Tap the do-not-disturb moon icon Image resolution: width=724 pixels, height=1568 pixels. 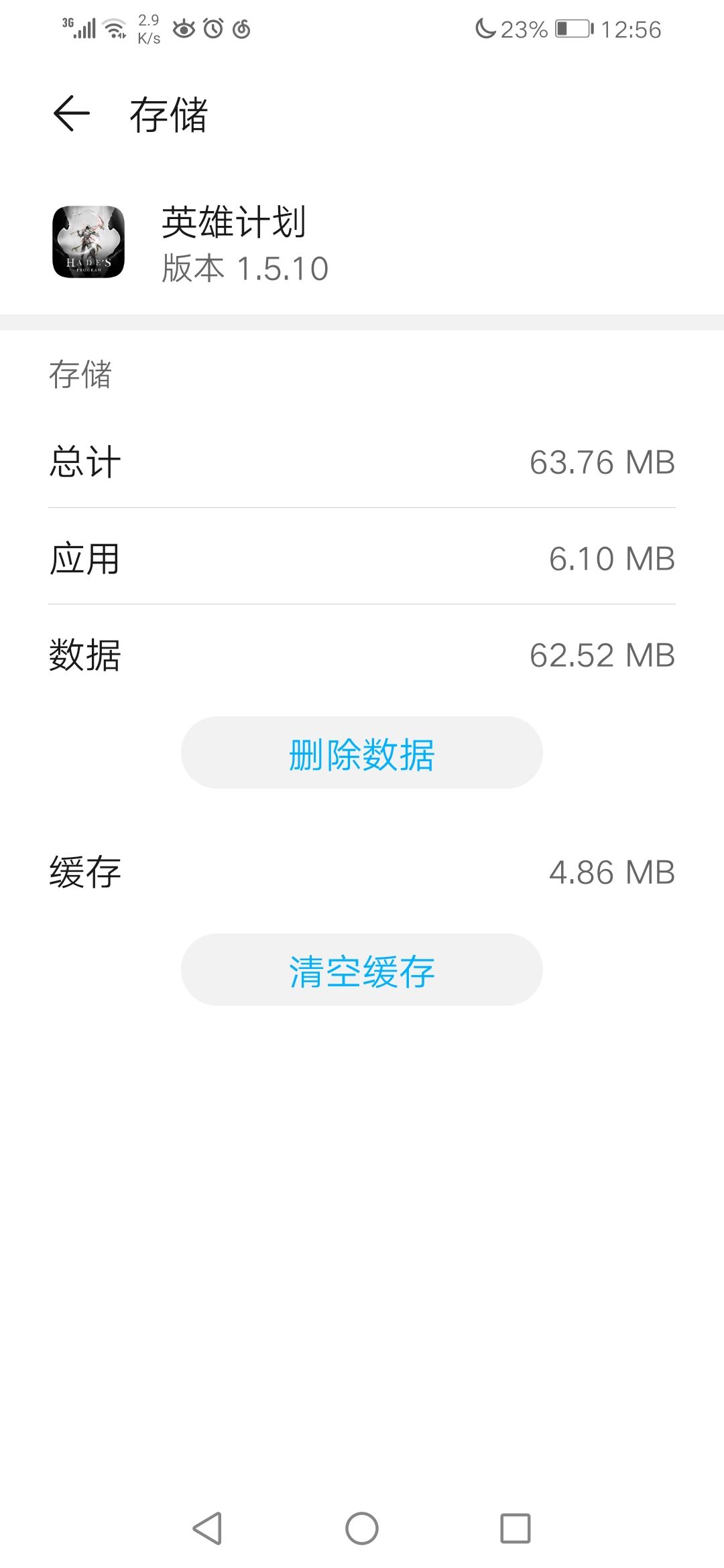tap(487, 28)
